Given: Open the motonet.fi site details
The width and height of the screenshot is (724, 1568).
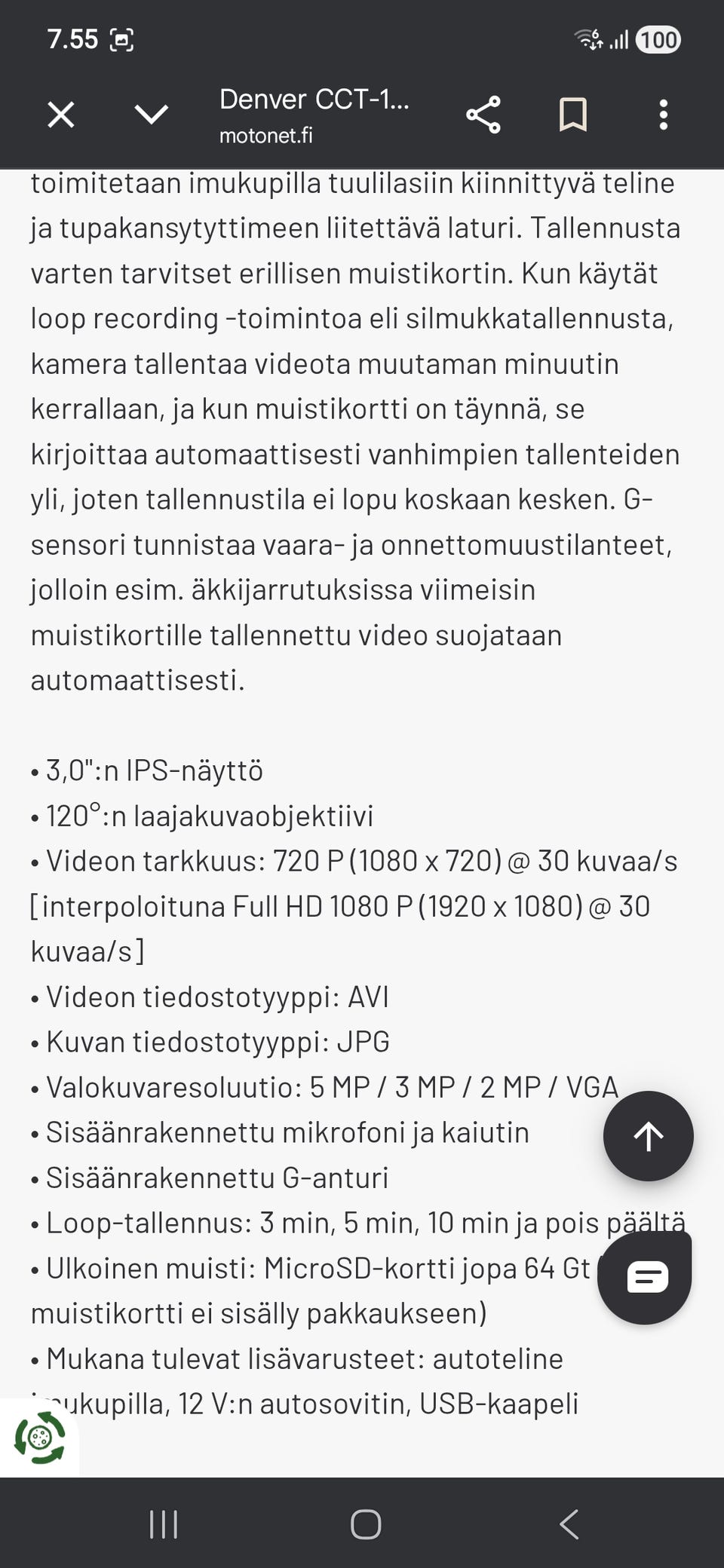Looking at the screenshot, I should click(x=268, y=136).
